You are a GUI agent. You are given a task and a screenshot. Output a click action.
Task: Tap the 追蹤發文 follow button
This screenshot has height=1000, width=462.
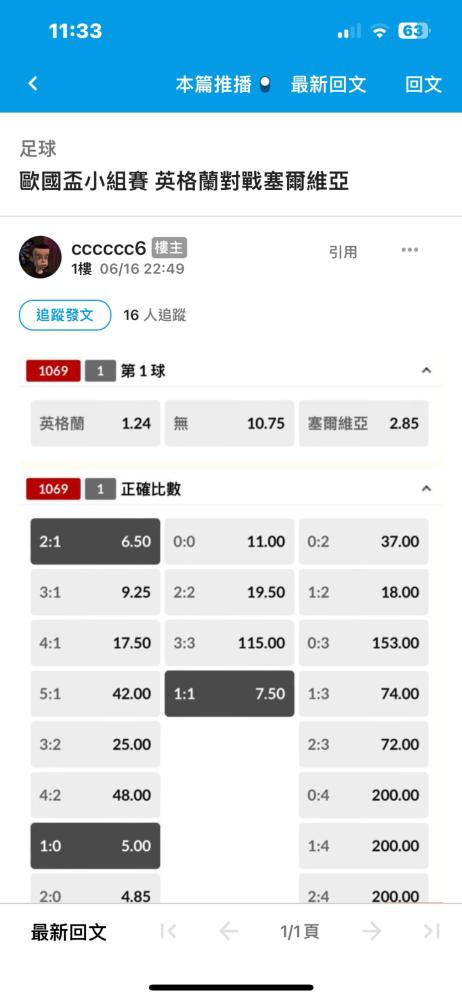coord(65,315)
